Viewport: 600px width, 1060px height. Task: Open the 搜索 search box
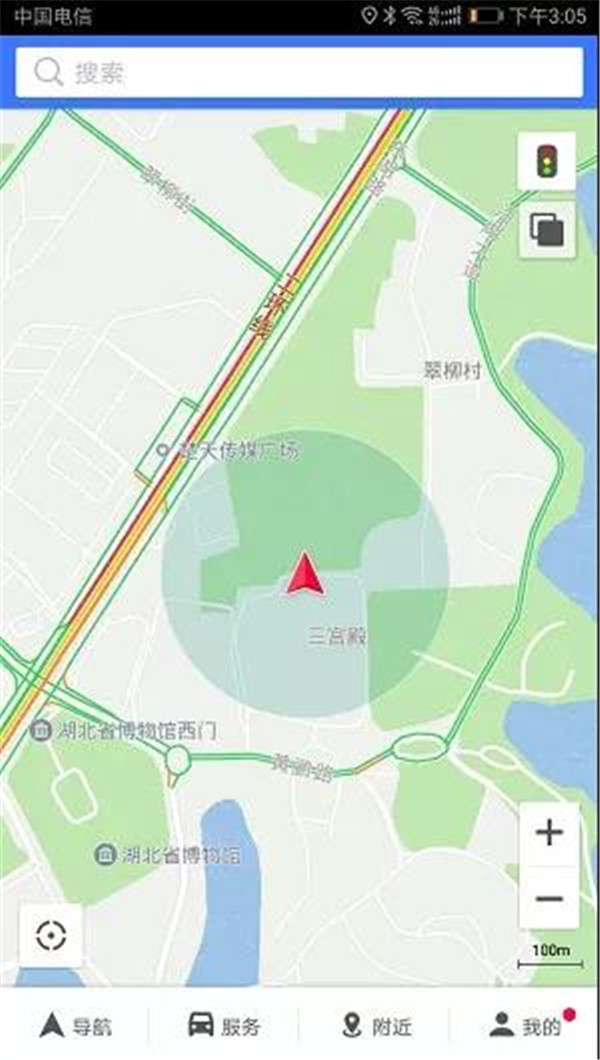click(300, 72)
